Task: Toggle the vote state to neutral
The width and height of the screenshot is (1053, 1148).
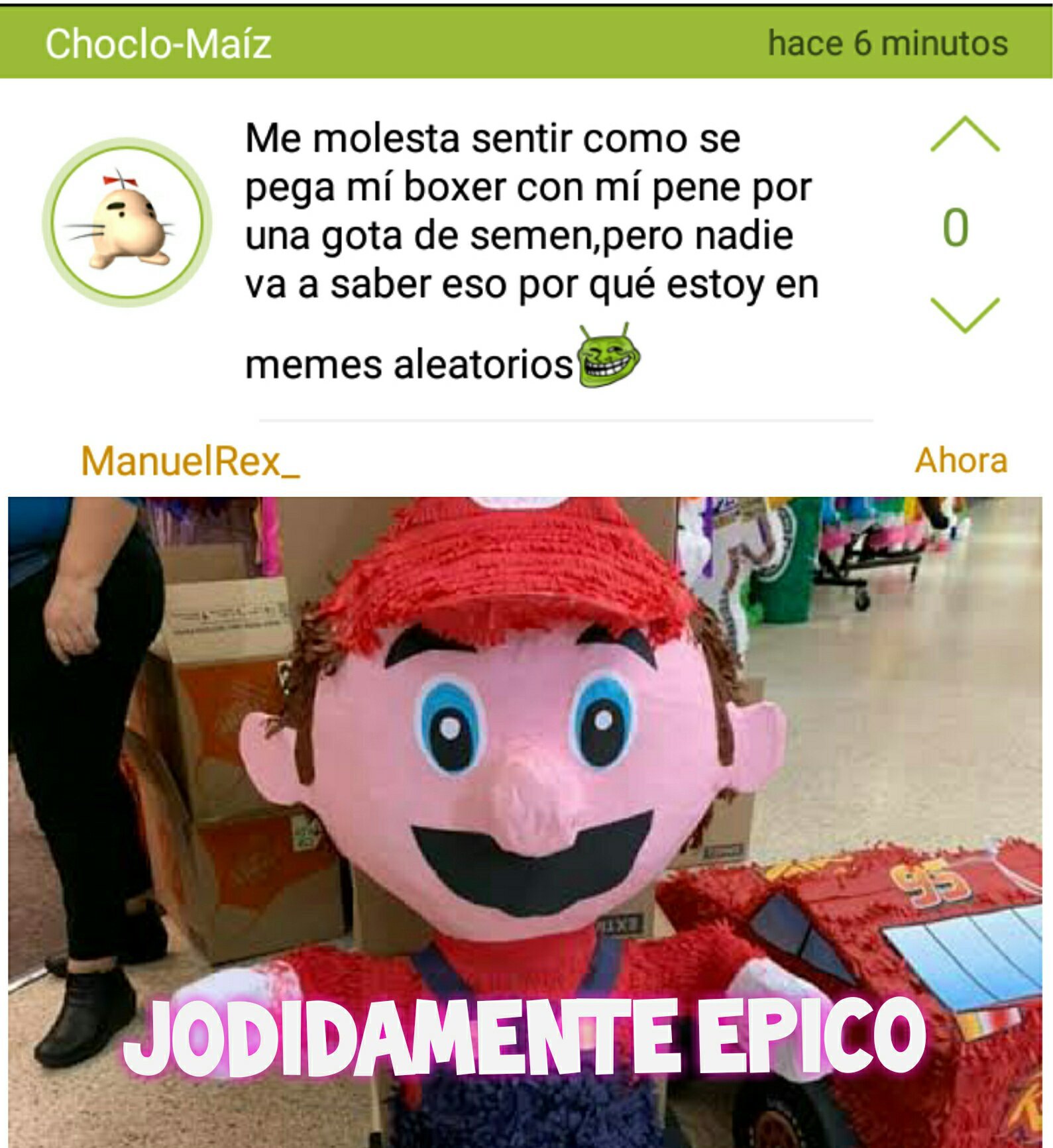Action: (955, 227)
